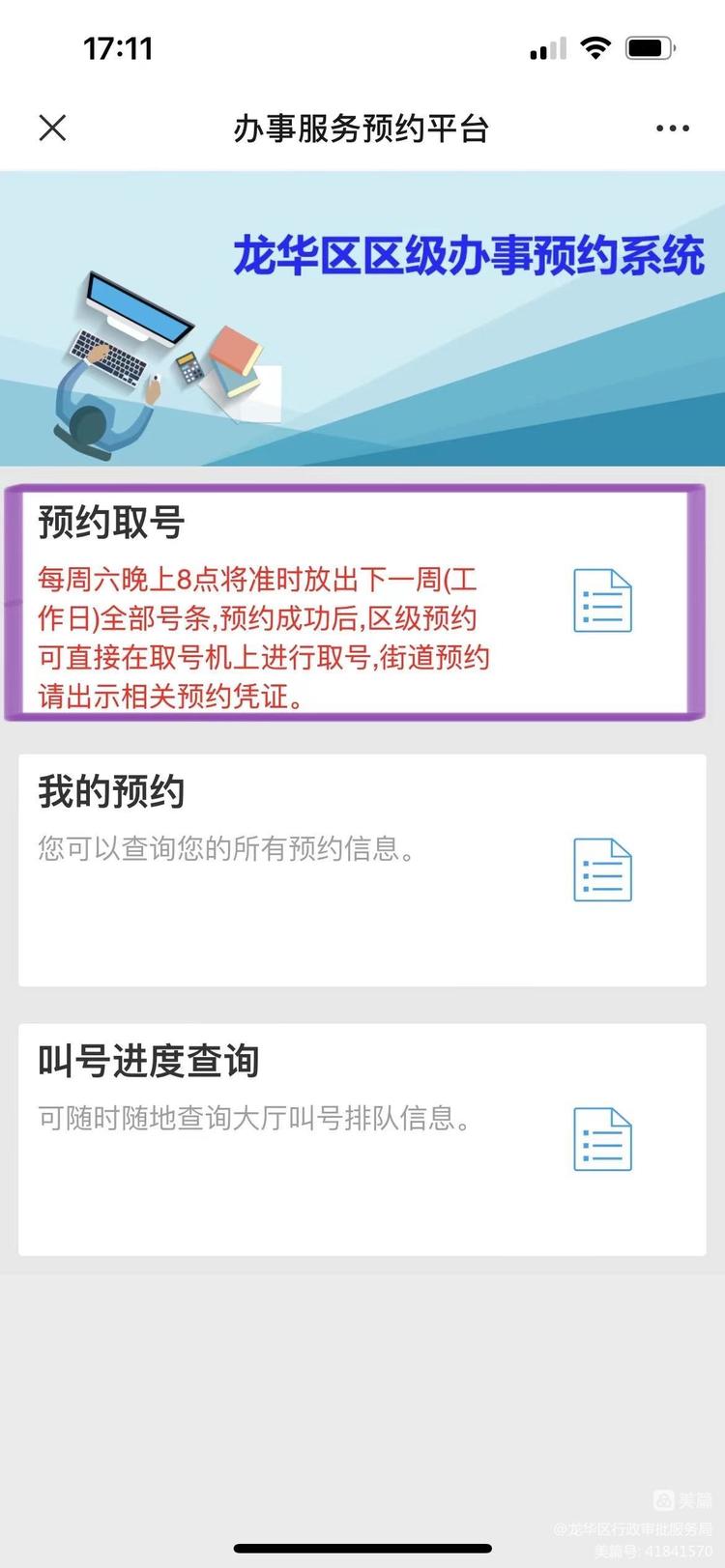The width and height of the screenshot is (725, 1568).
Task: Check 叫号进度查询 queue status
Action: point(362,1139)
